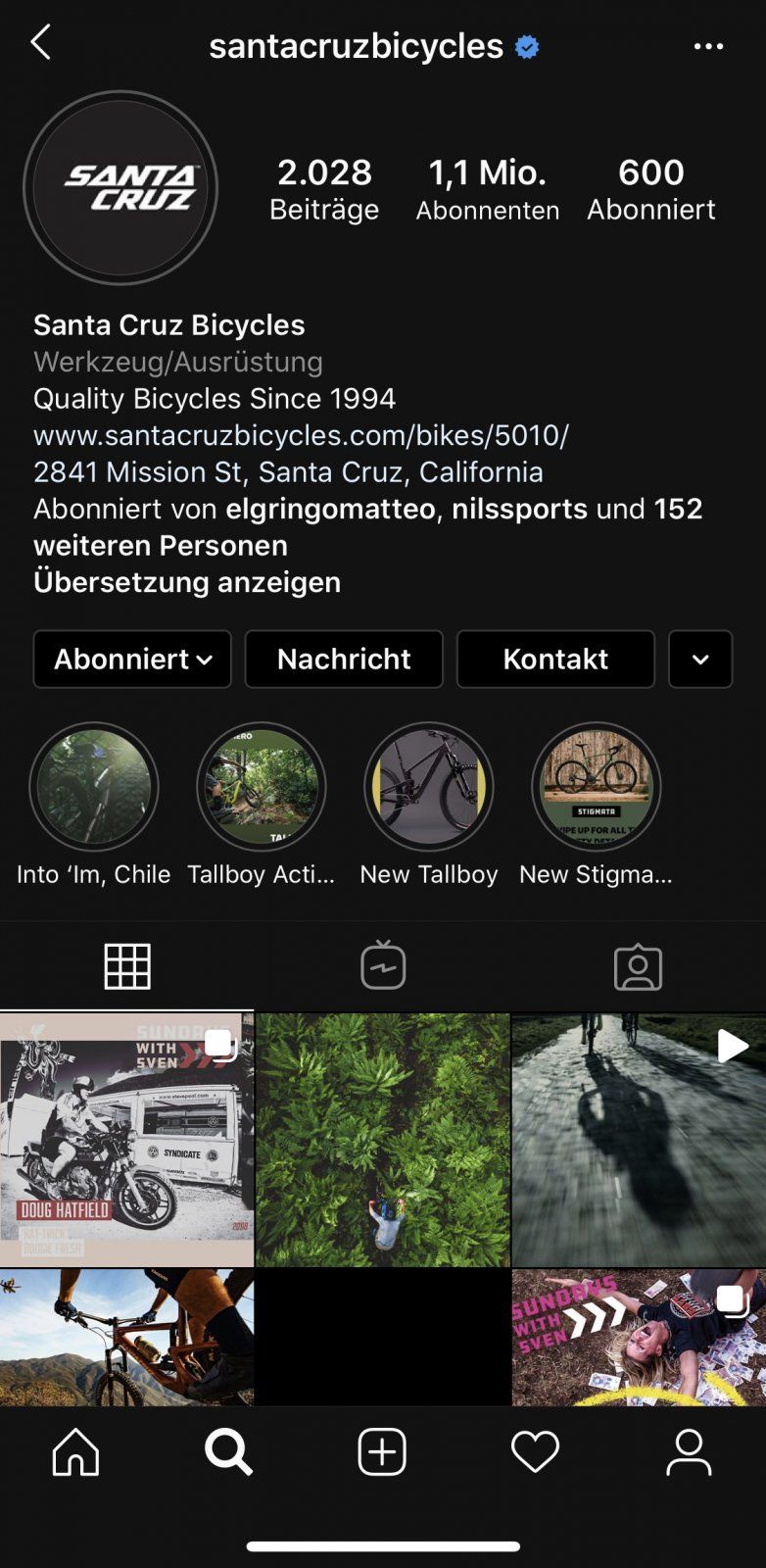View the New Stigma… highlight
The height and width of the screenshot is (1568, 766).
(x=597, y=787)
